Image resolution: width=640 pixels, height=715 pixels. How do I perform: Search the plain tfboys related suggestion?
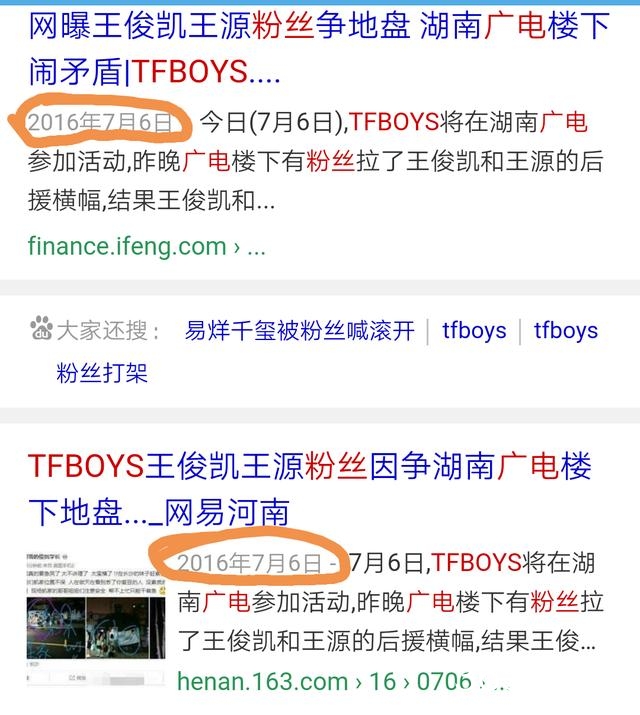click(x=474, y=331)
